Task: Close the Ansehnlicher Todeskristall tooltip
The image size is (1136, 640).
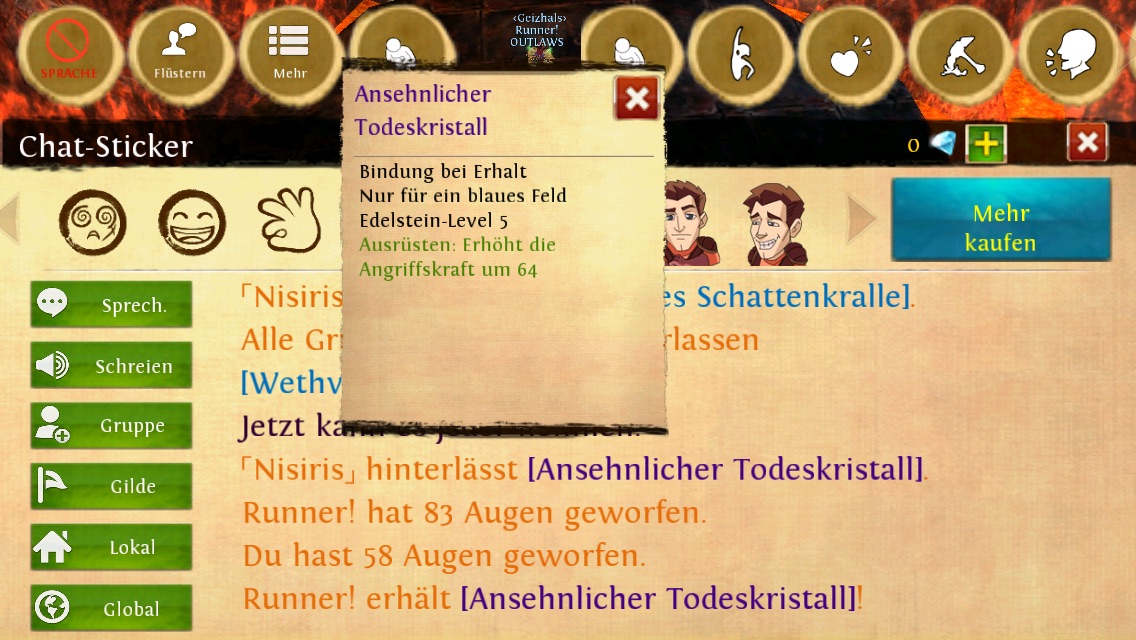Action: point(636,98)
